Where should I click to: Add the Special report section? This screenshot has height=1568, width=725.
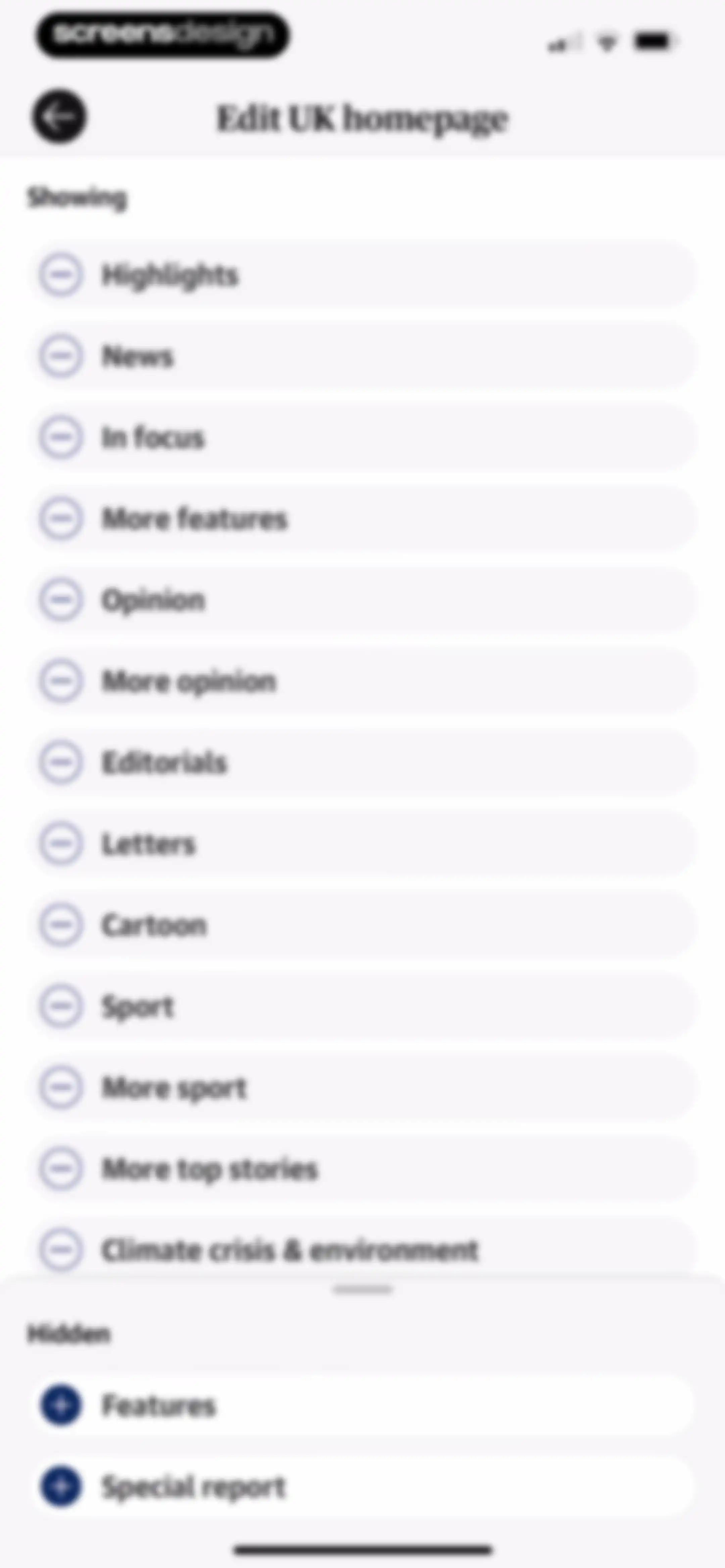(61, 1486)
